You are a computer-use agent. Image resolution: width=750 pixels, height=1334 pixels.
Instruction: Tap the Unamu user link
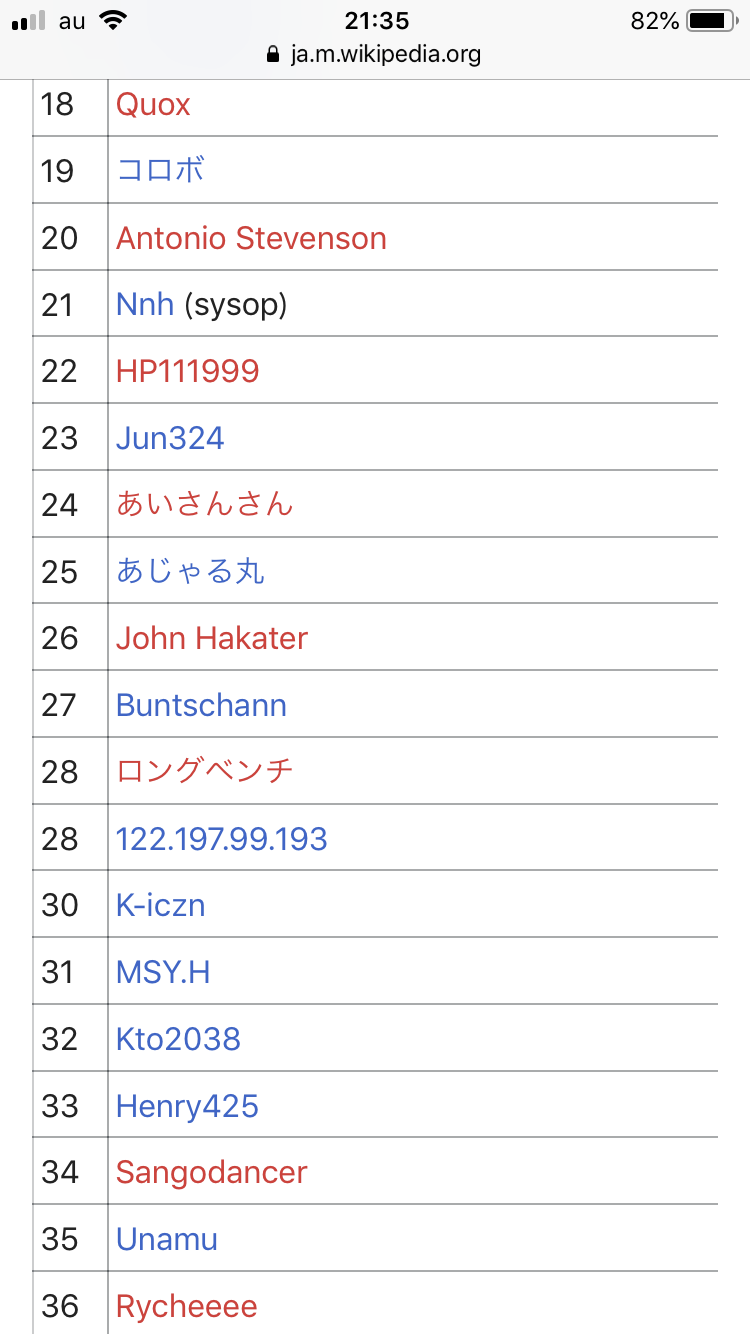tap(166, 1239)
